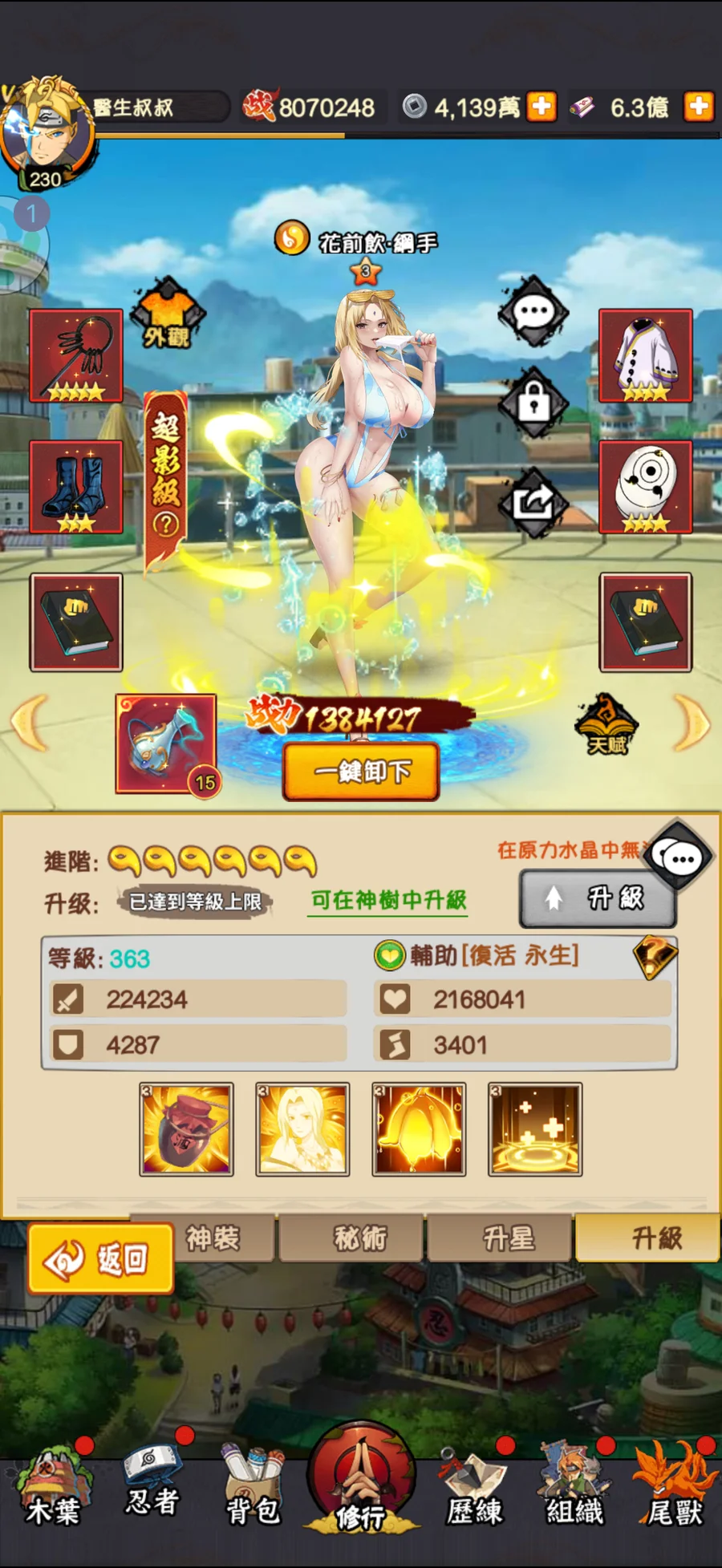Image resolution: width=722 pixels, height=1568 pixels.
Task: Open the 外觀 appearance icon
Action: click(167, 314)
